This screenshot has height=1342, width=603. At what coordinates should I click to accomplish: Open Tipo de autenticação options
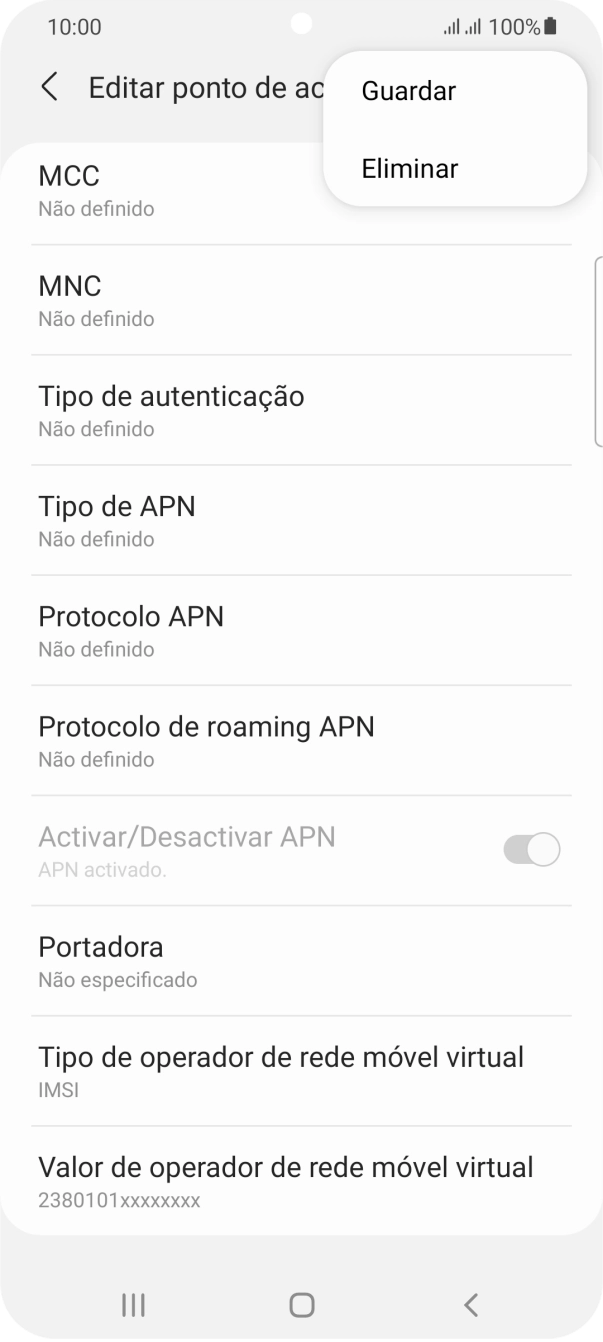300,410
